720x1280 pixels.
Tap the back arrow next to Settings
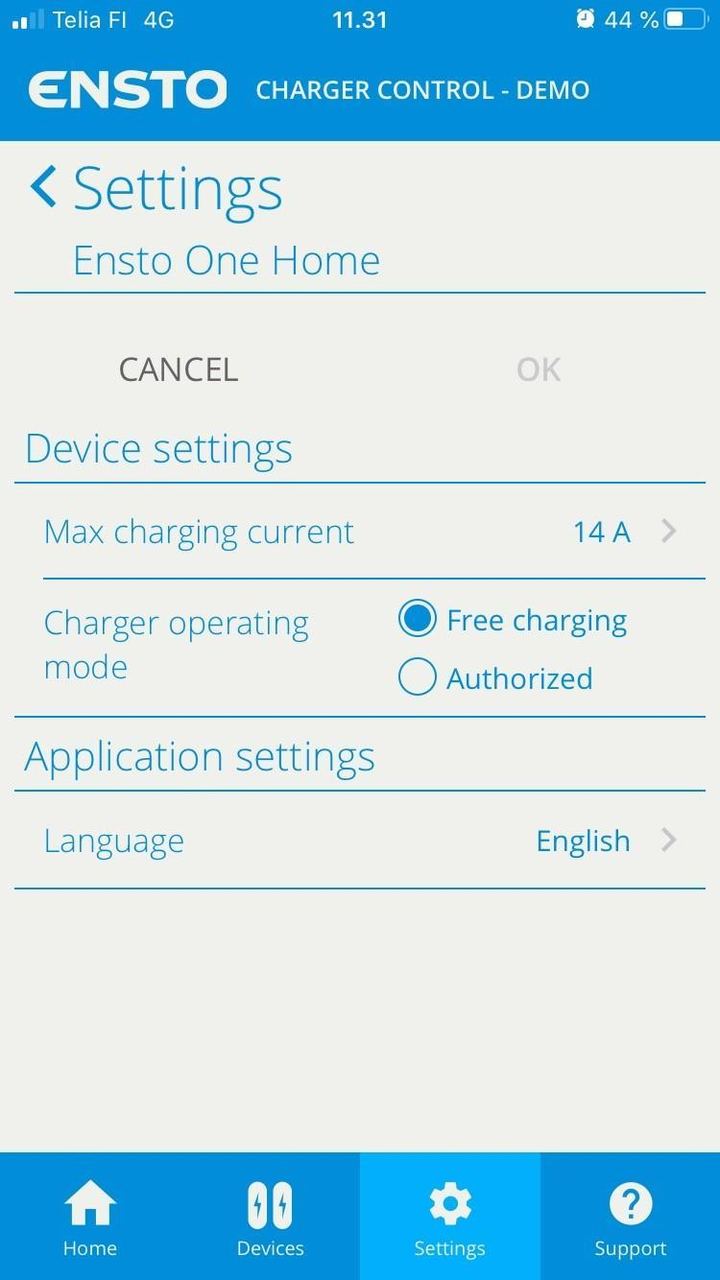pyautogui.click(x=40, y=188)
